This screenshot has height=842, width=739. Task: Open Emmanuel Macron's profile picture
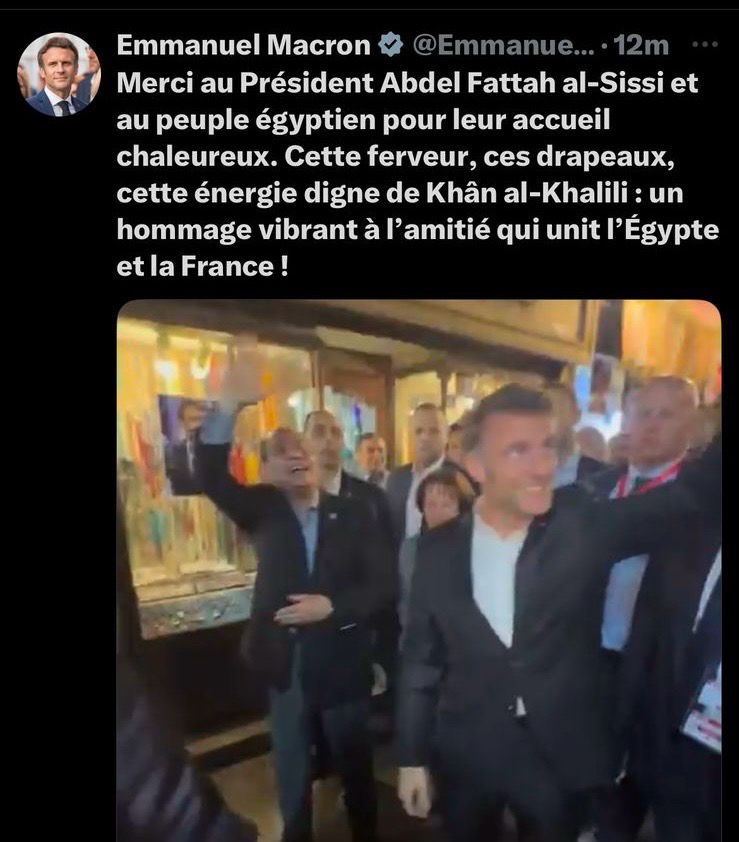[x=59, y=75]
